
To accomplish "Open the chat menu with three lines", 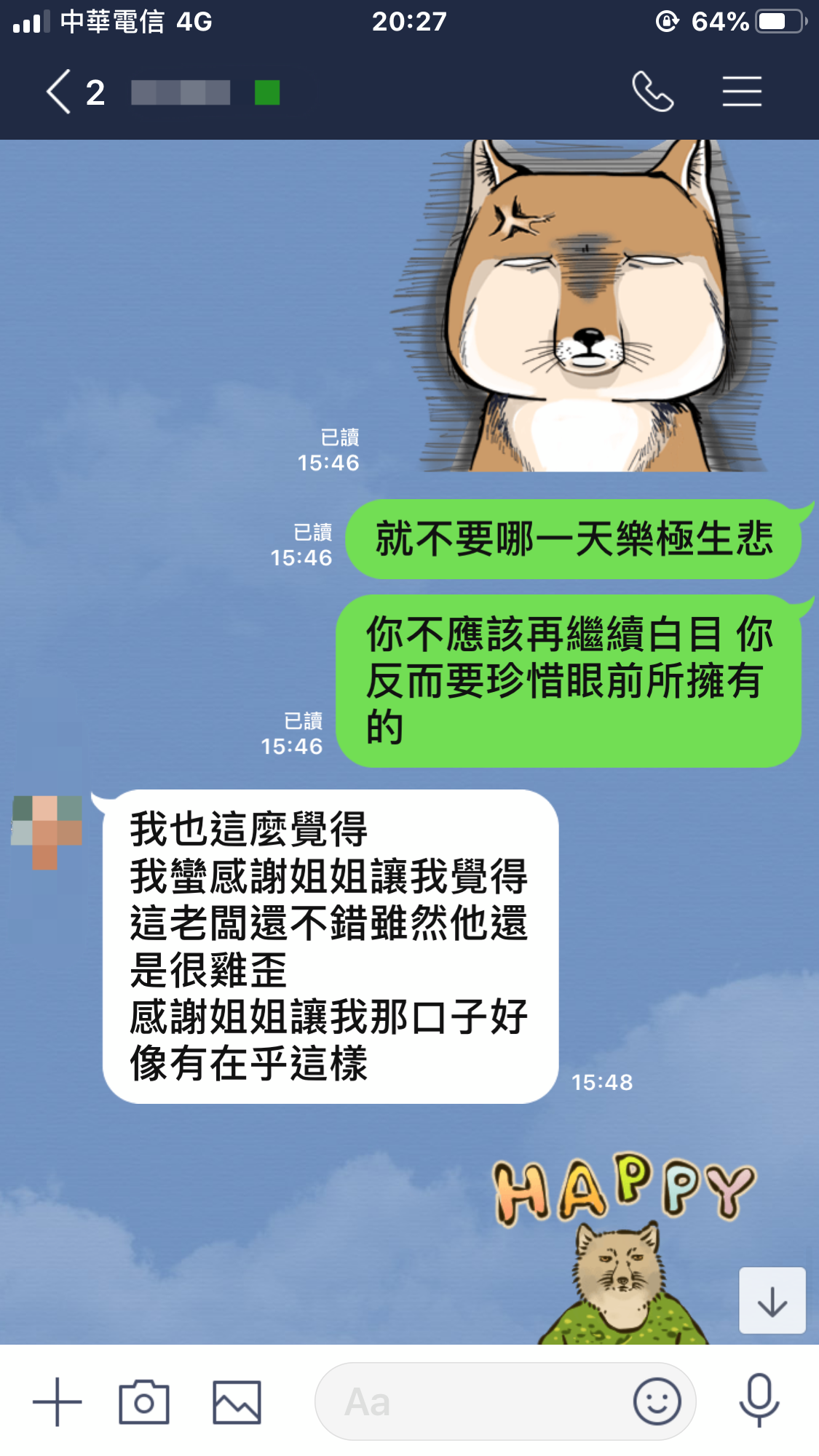I will (x=742, y=92).
